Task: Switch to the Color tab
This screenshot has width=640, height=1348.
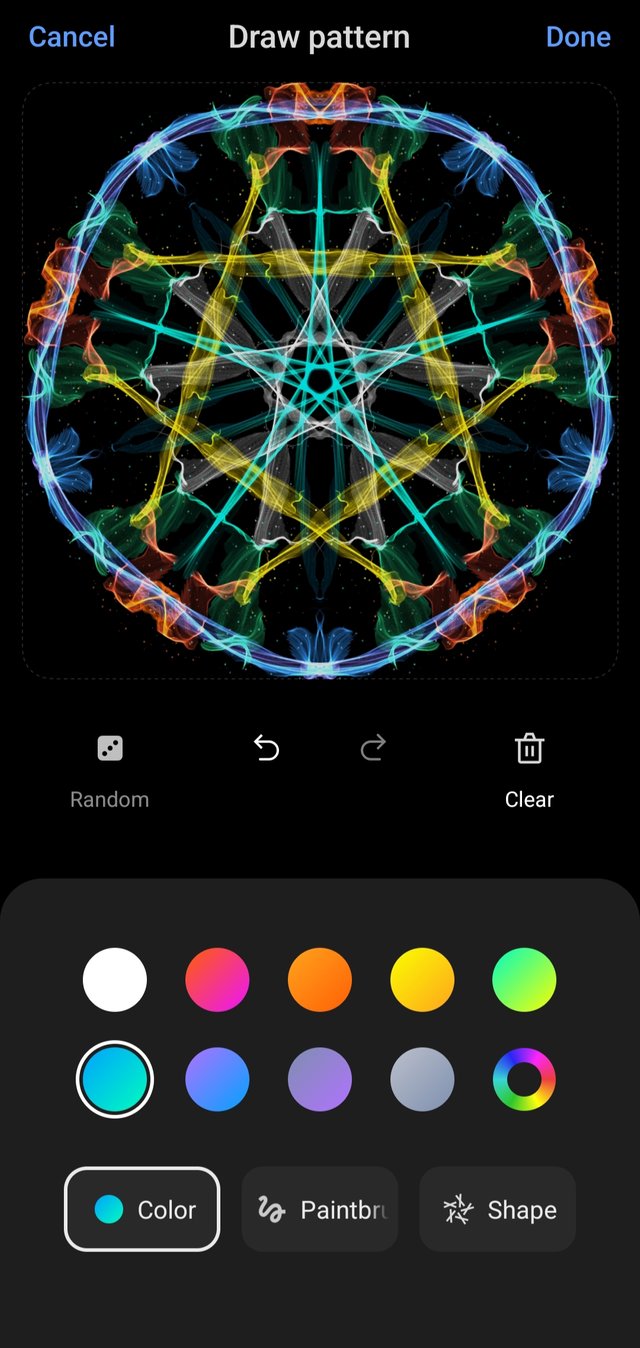Action: (x=142, y=1209)
